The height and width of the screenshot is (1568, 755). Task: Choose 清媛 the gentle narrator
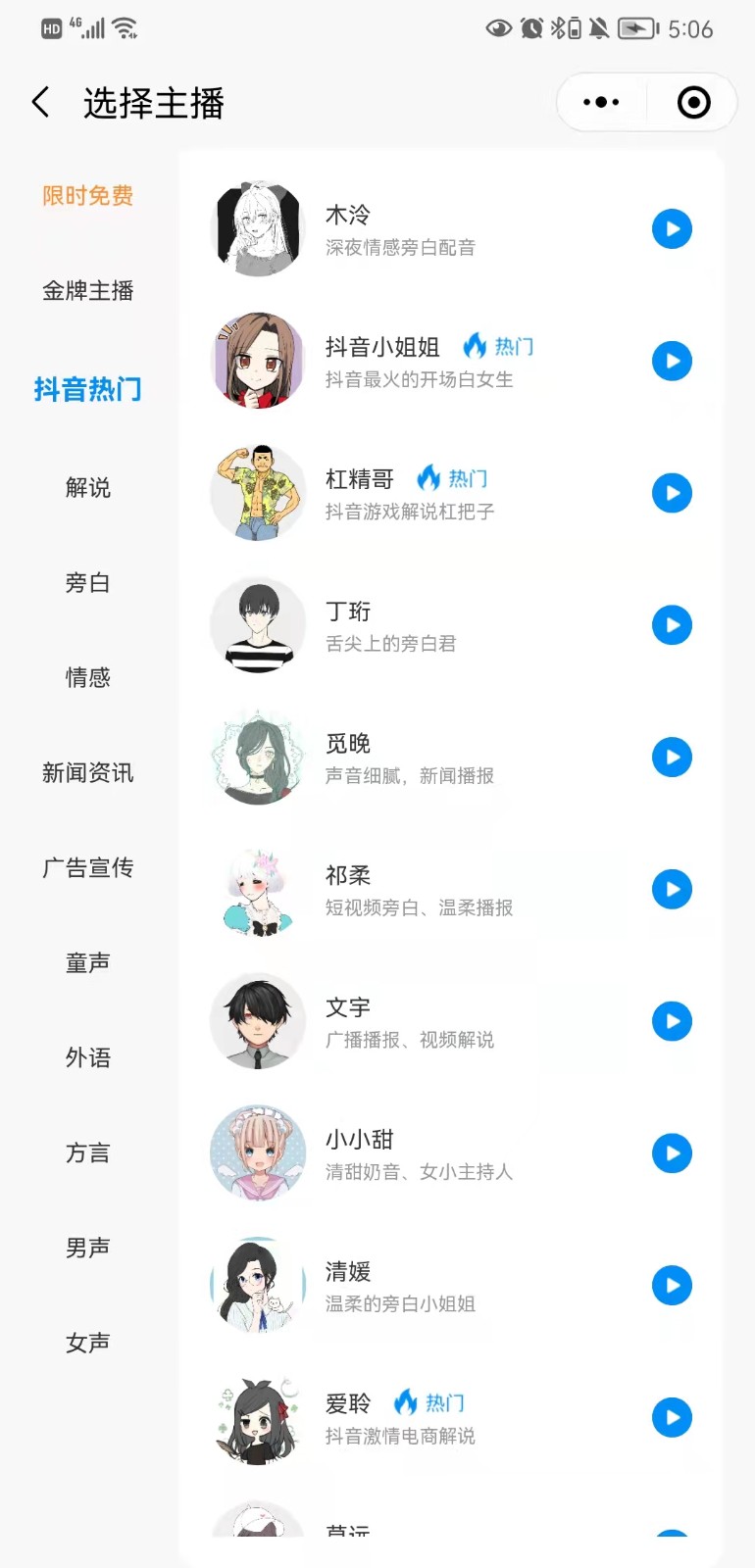point(348,1270)
